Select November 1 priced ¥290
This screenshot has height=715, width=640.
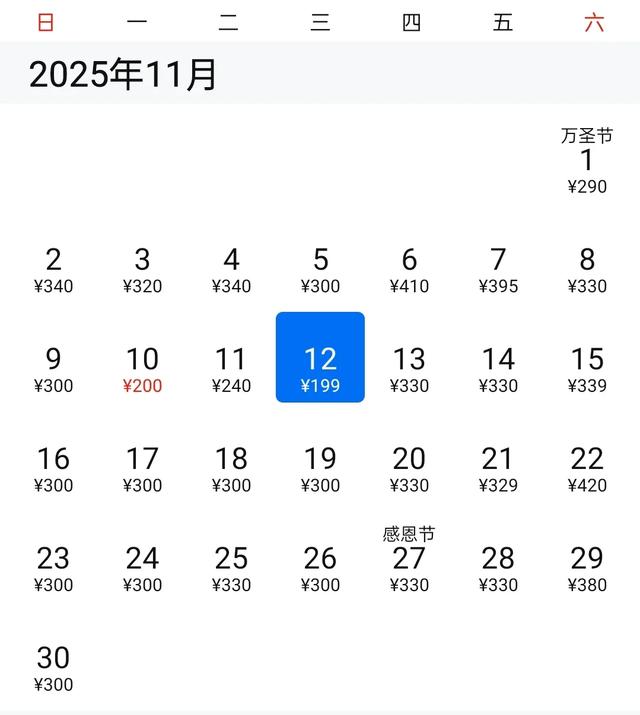coord(587,163)
